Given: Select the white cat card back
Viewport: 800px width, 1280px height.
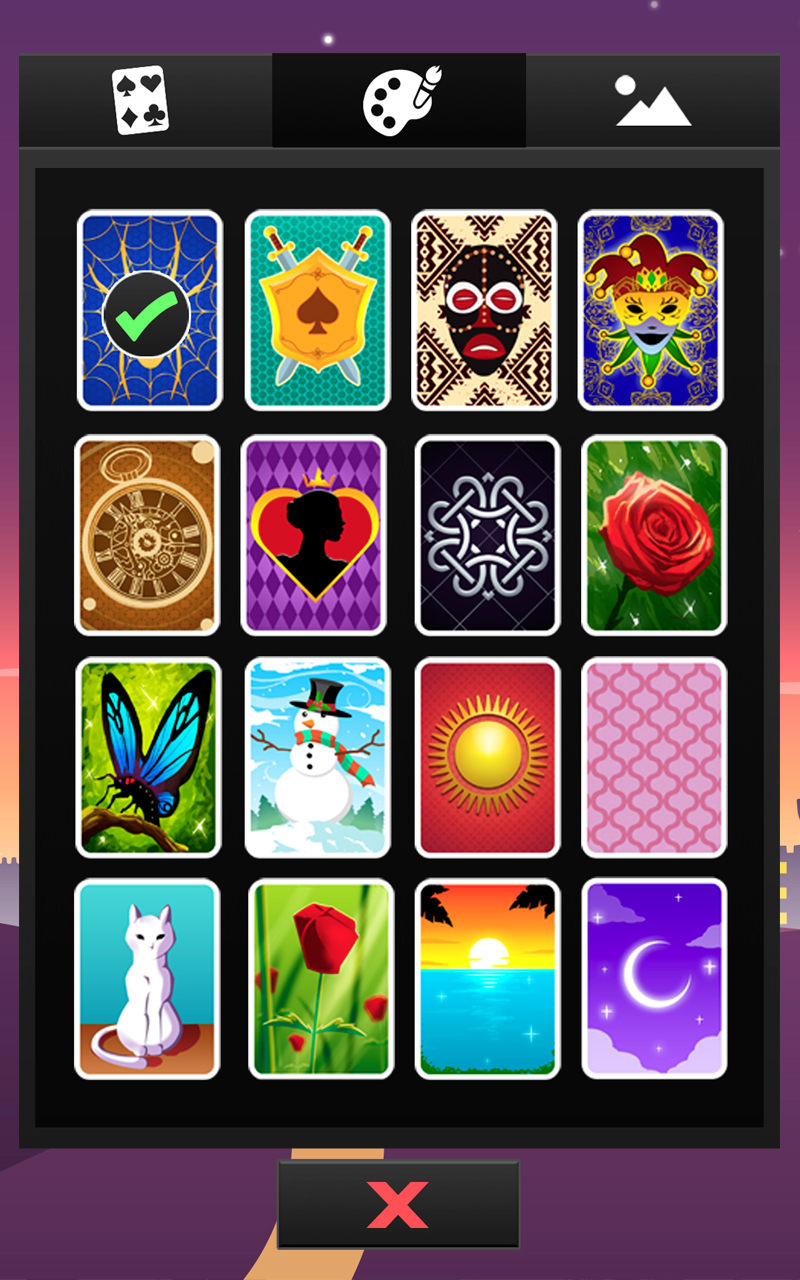Looking at the screenshot, I should point(147,979).
